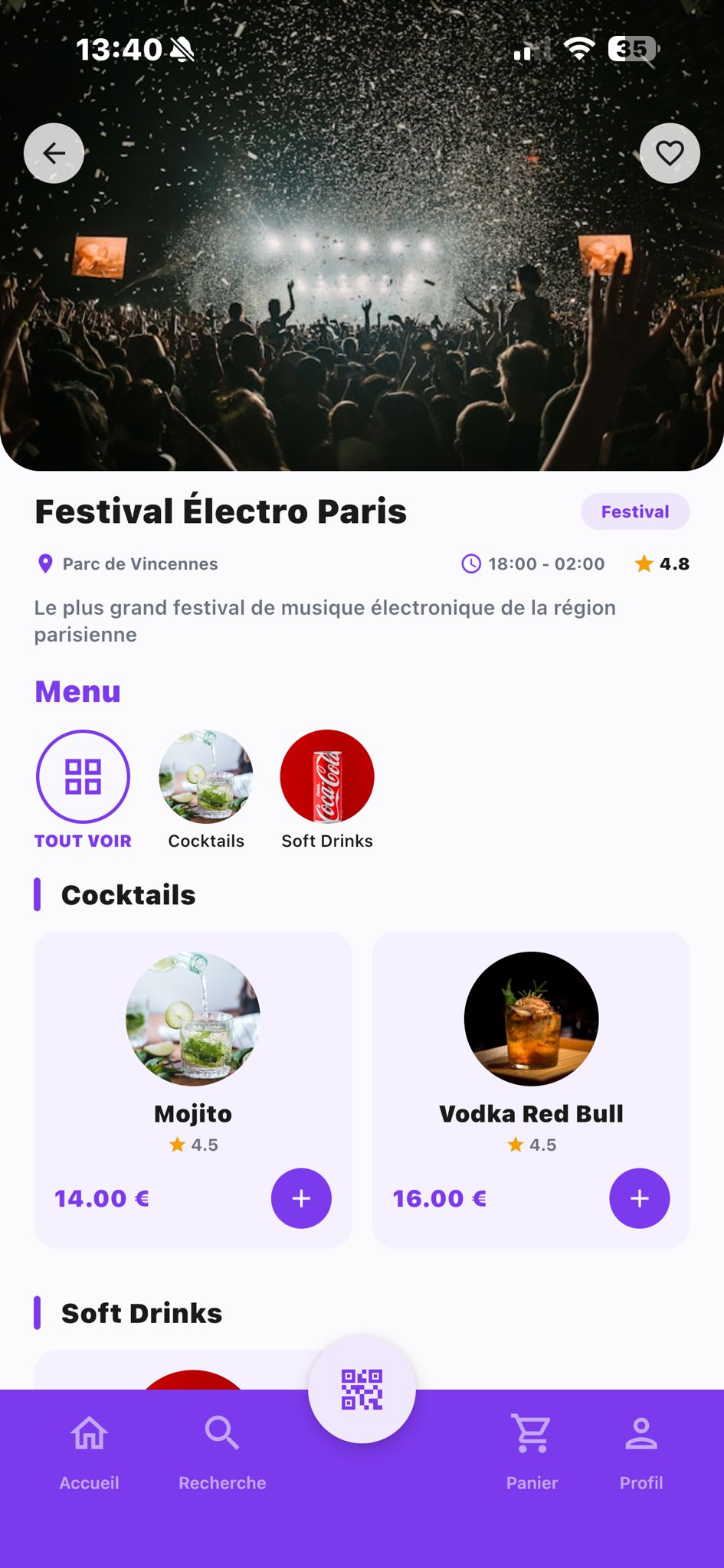
Task: Toggle the heart favorite button
Action: tap(670, 152)
